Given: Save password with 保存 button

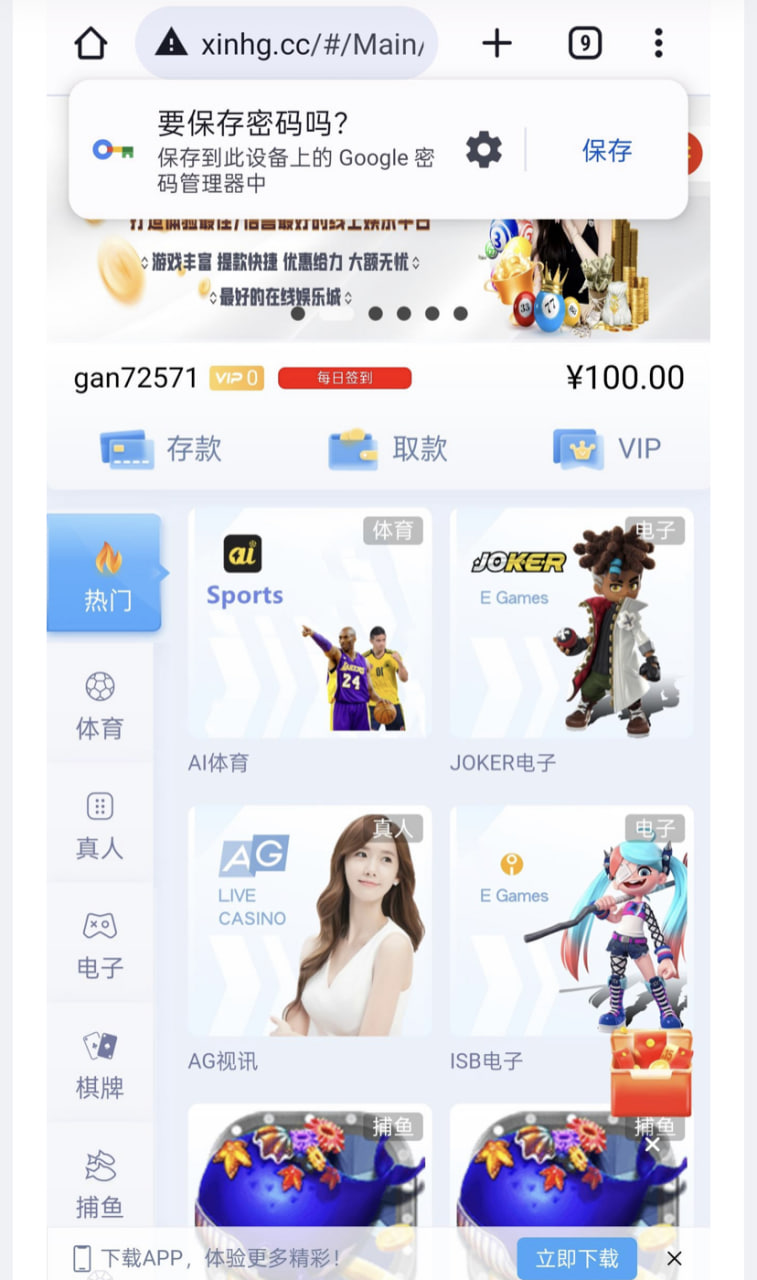Looking at the screenshot, I should [x=607, y=150].
